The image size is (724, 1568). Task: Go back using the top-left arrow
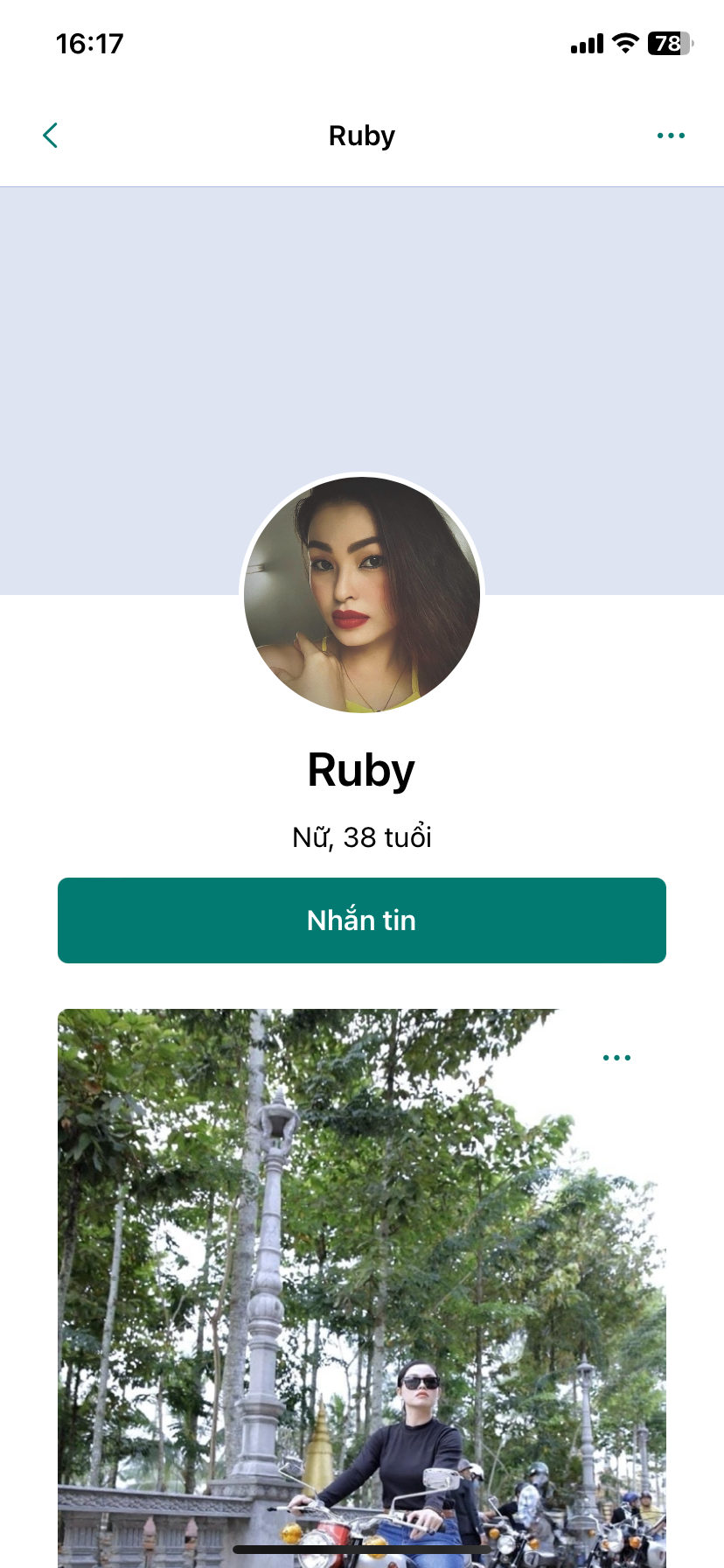[51, 136]
